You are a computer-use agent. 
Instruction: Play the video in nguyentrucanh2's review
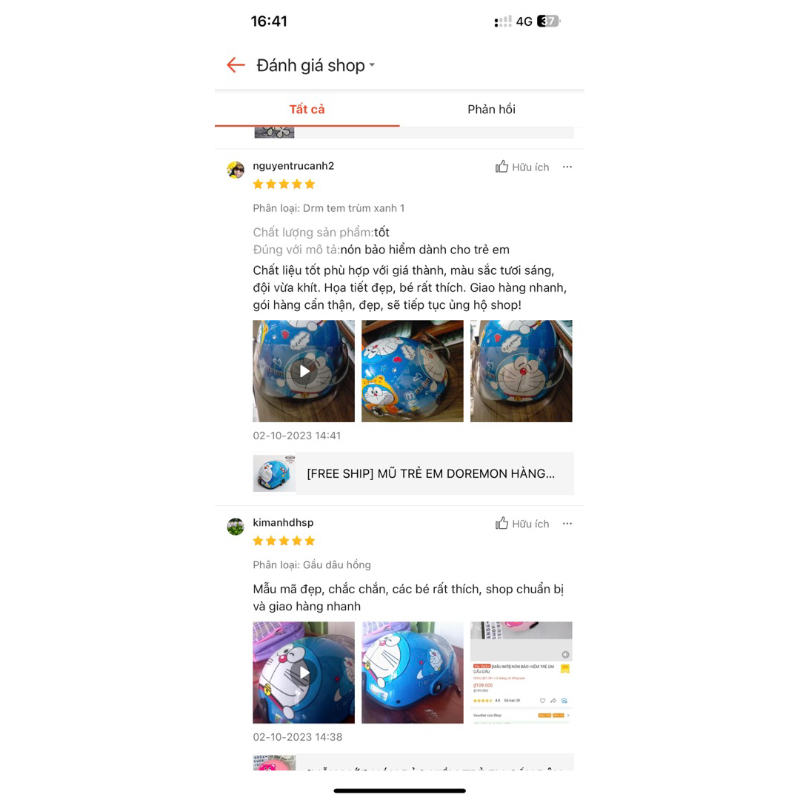[304, 371]
